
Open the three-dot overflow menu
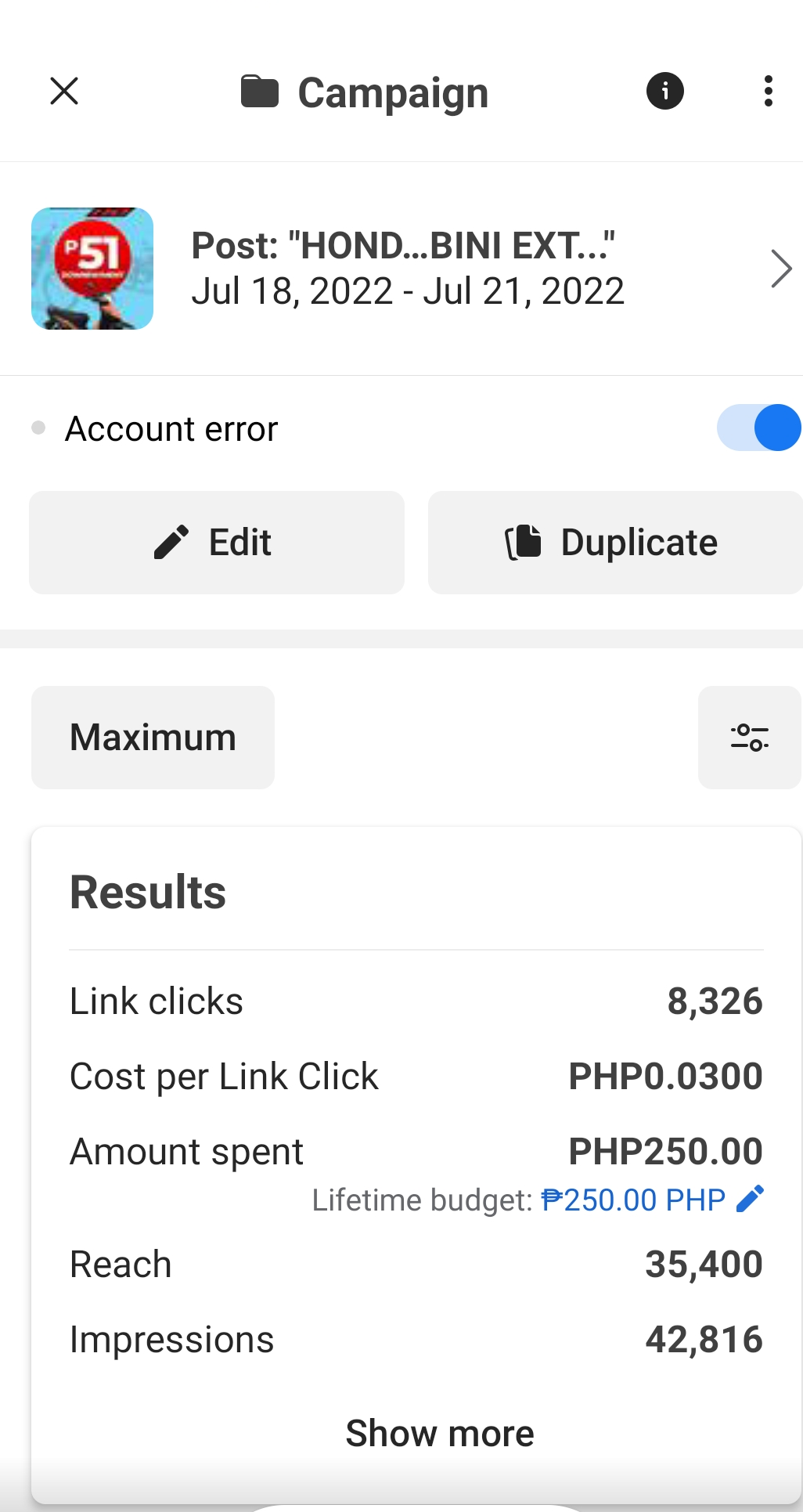point(768,91)
